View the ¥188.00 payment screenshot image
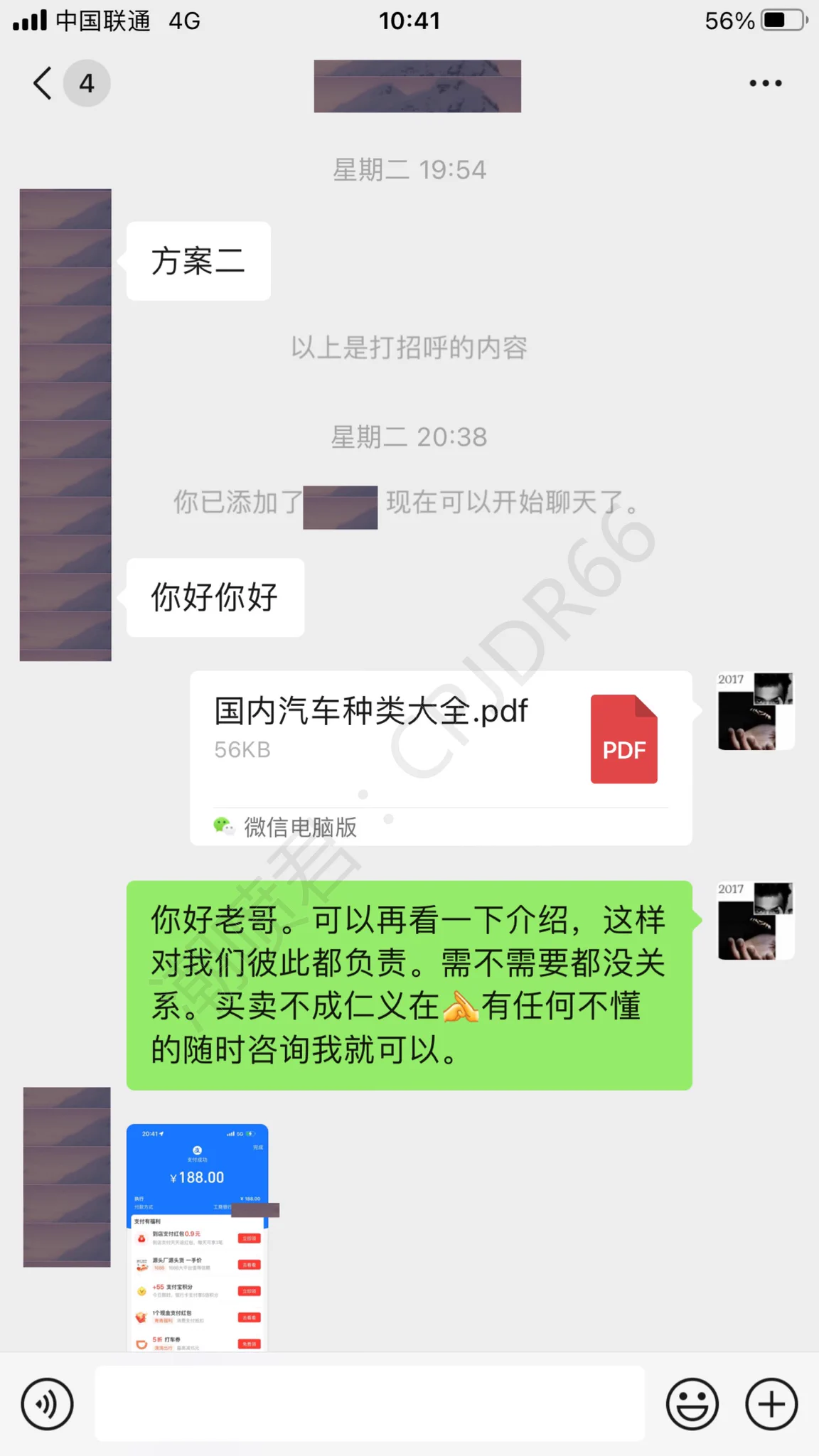The height and width of the screenshot is (1456, 819). [198, 1237]
